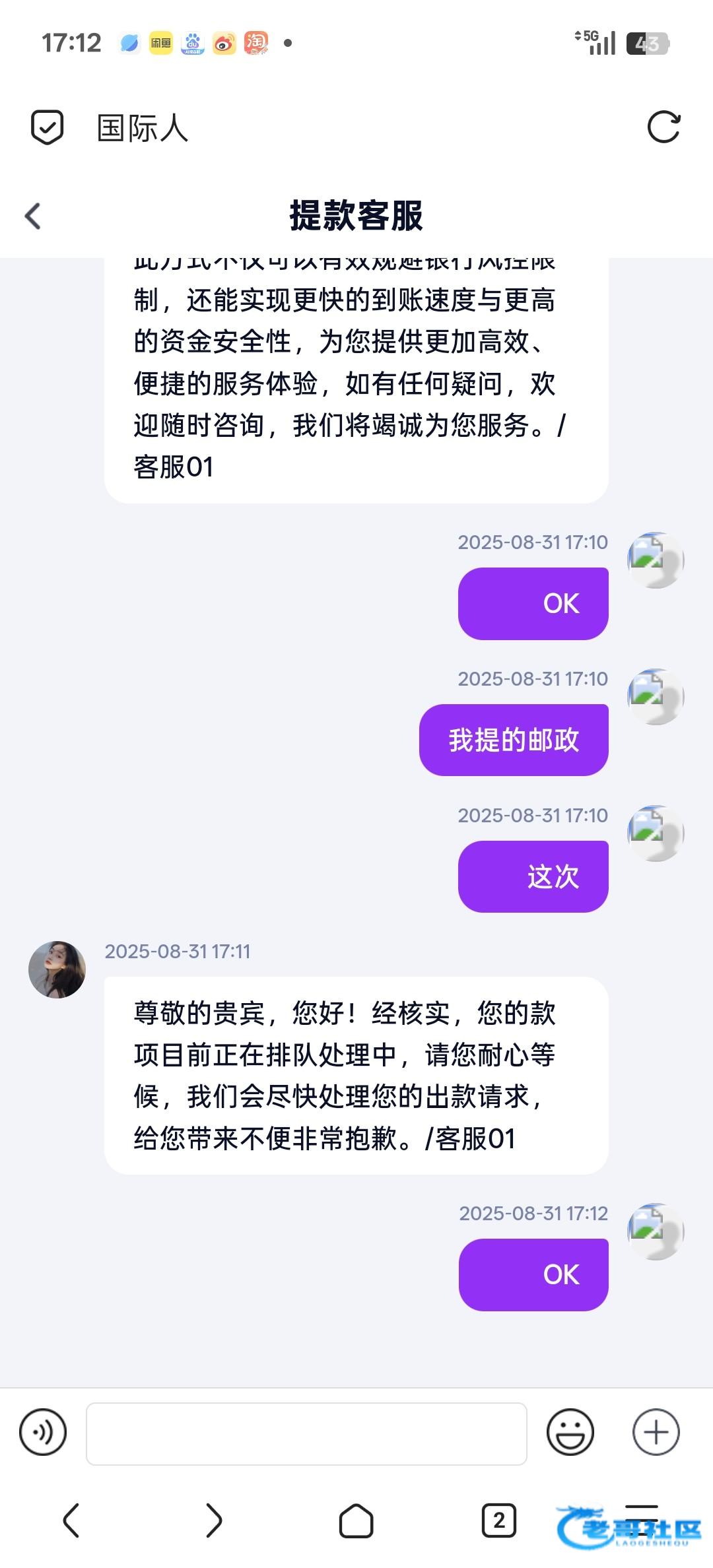Open the plus attachment menu
Image resolution: width=713 pixels, height=1568 pixels.
(x=656, y=1432)
